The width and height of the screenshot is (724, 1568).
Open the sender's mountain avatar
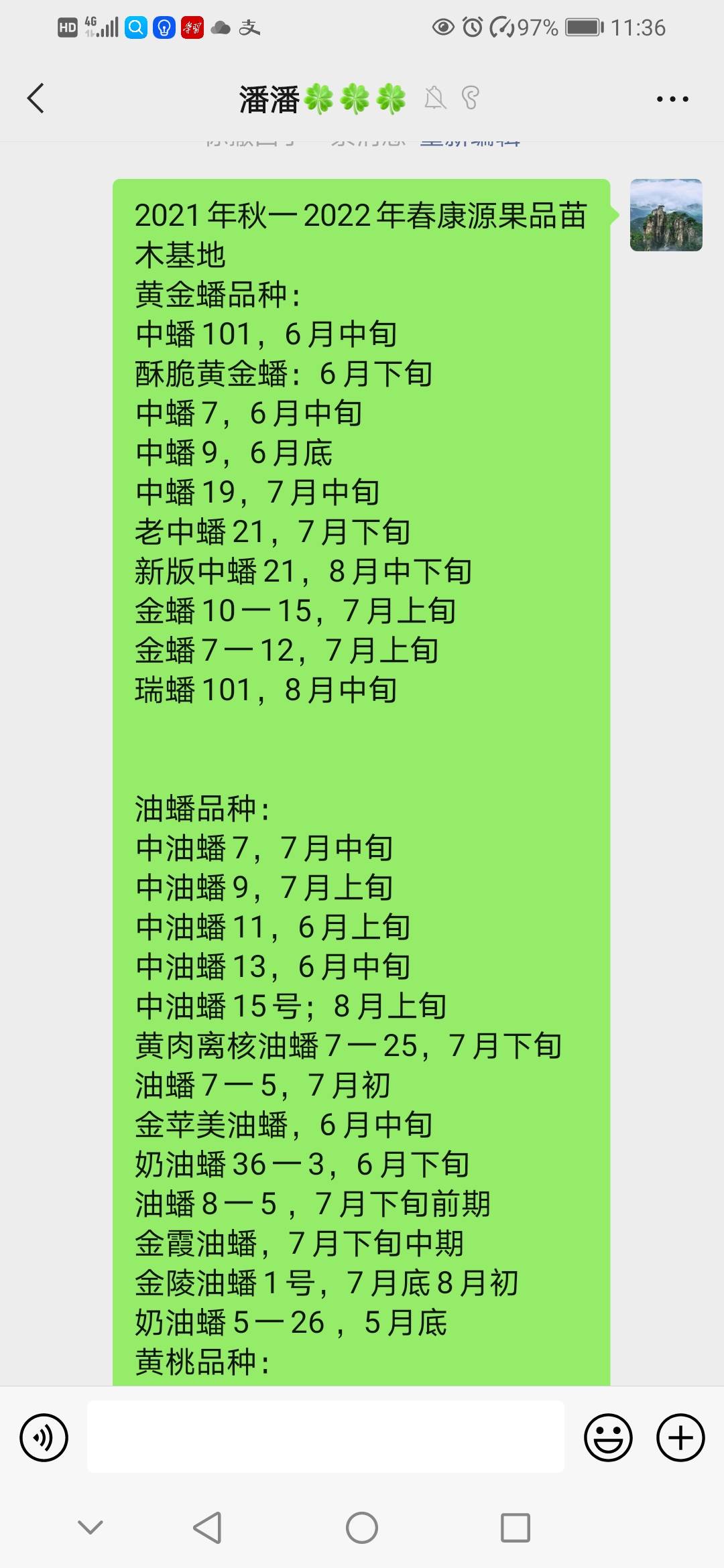pyautogui.click(x=666, y=215)
